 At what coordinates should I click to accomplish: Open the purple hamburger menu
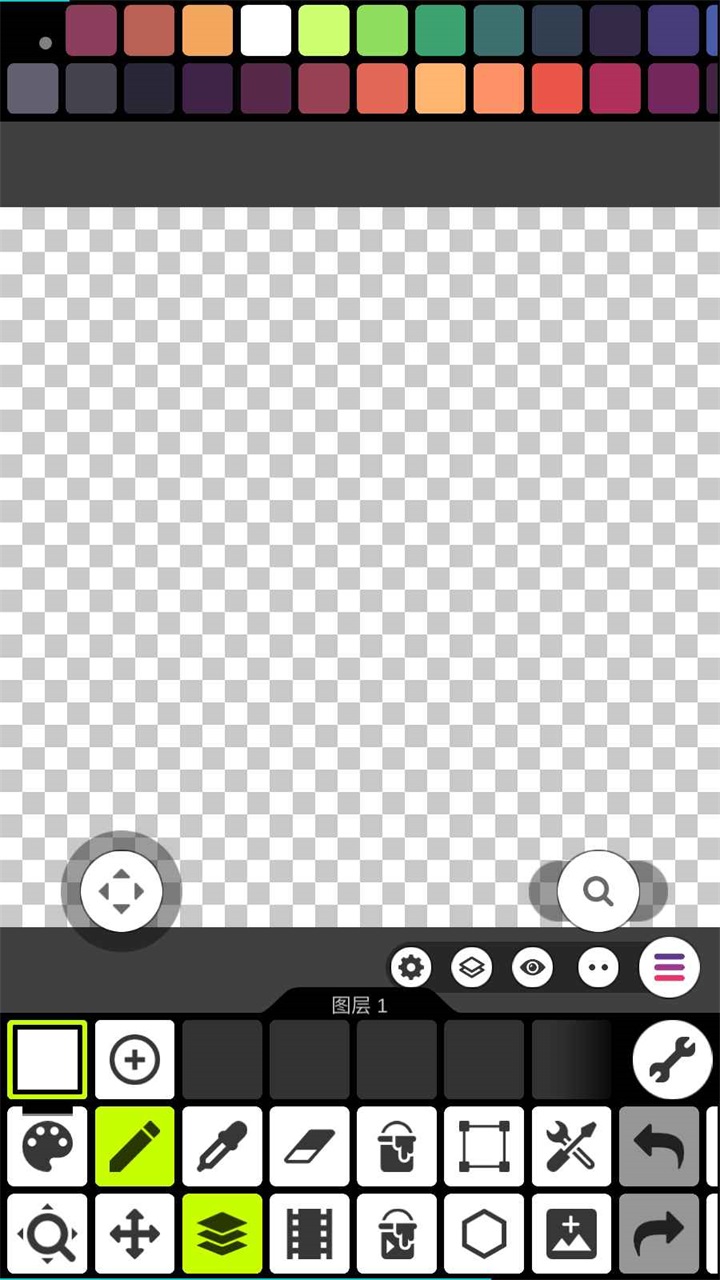coord(669,967)
